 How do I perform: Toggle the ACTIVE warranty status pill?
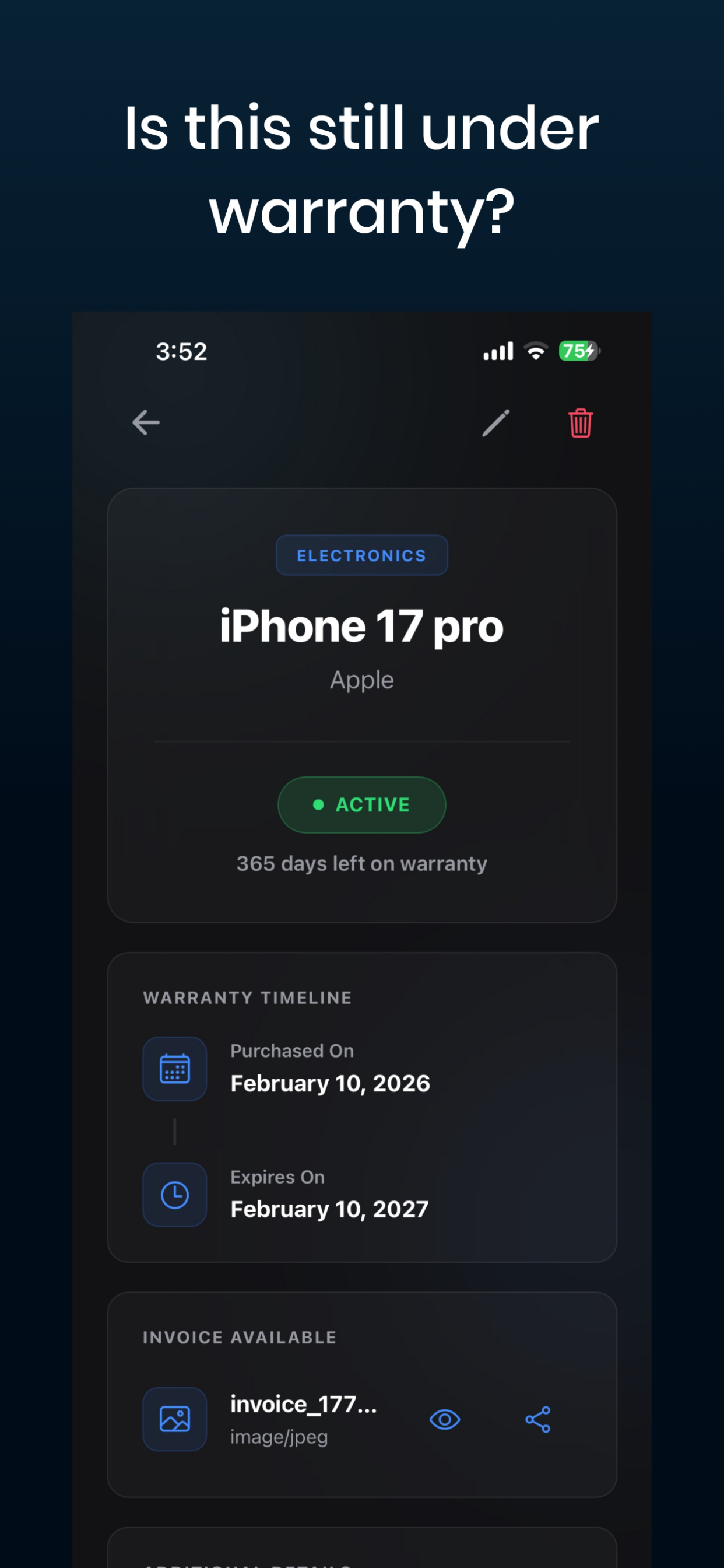point(362,804)
